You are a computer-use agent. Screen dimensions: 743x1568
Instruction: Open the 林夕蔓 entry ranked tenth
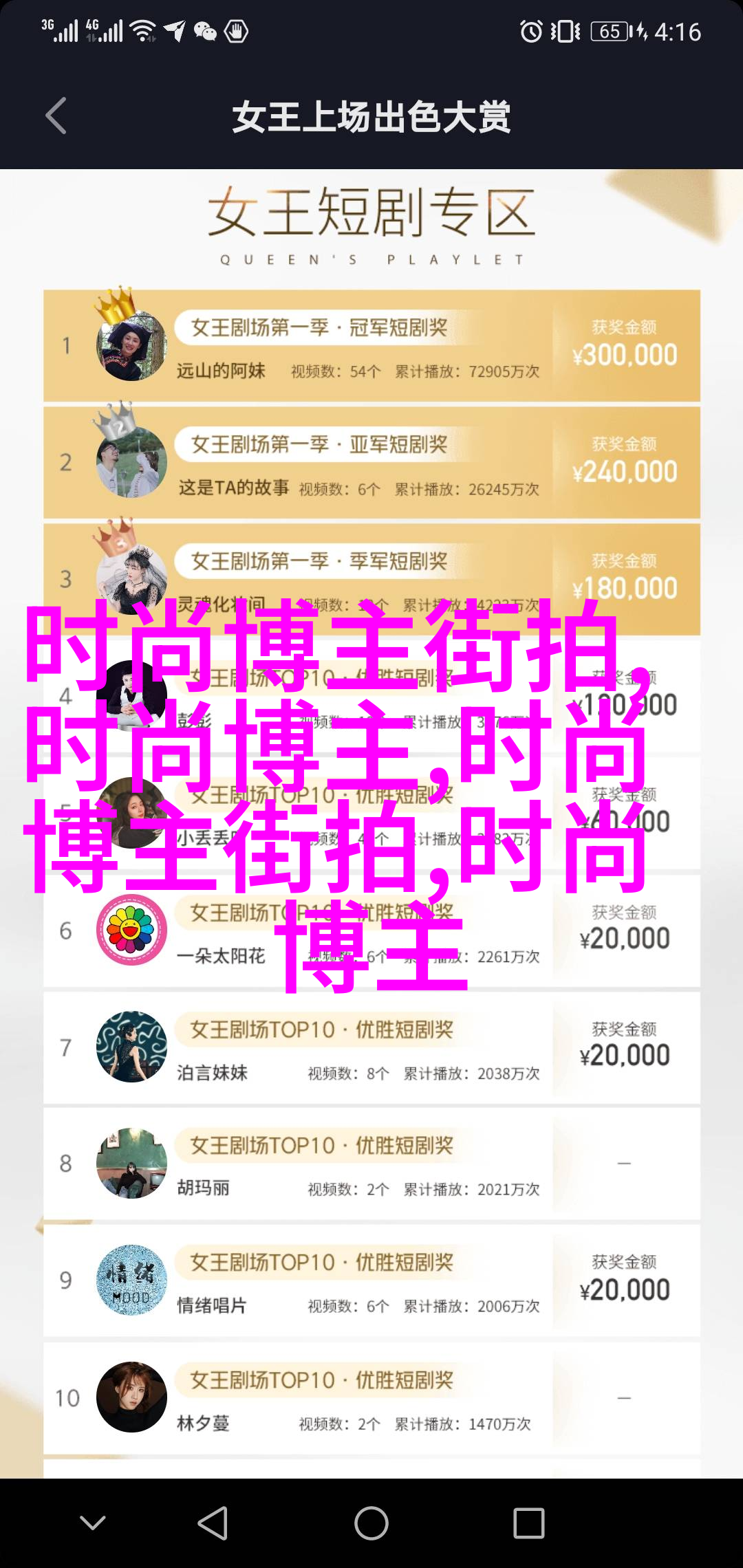click(x=371, y=1398)
